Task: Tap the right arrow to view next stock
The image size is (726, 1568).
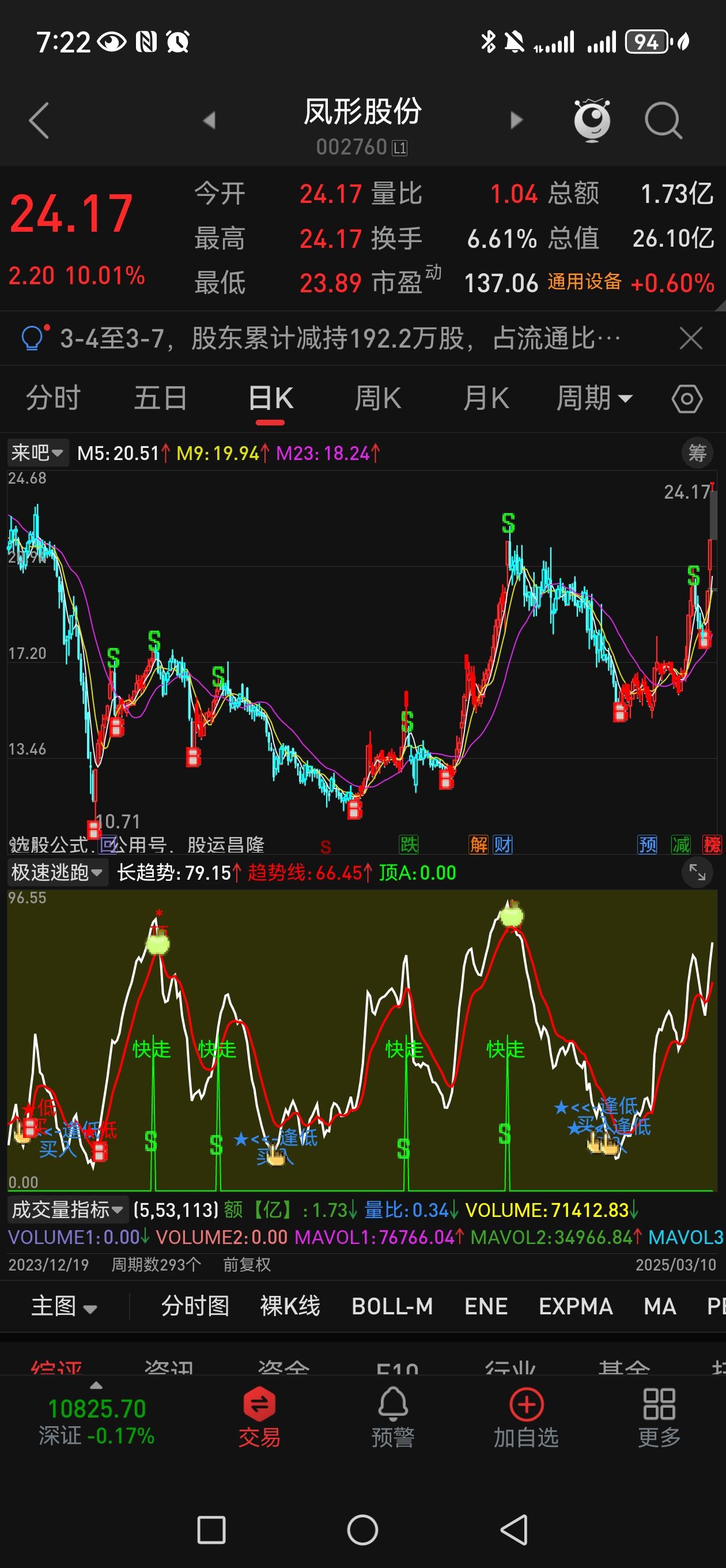Action: tap(516, 120)
